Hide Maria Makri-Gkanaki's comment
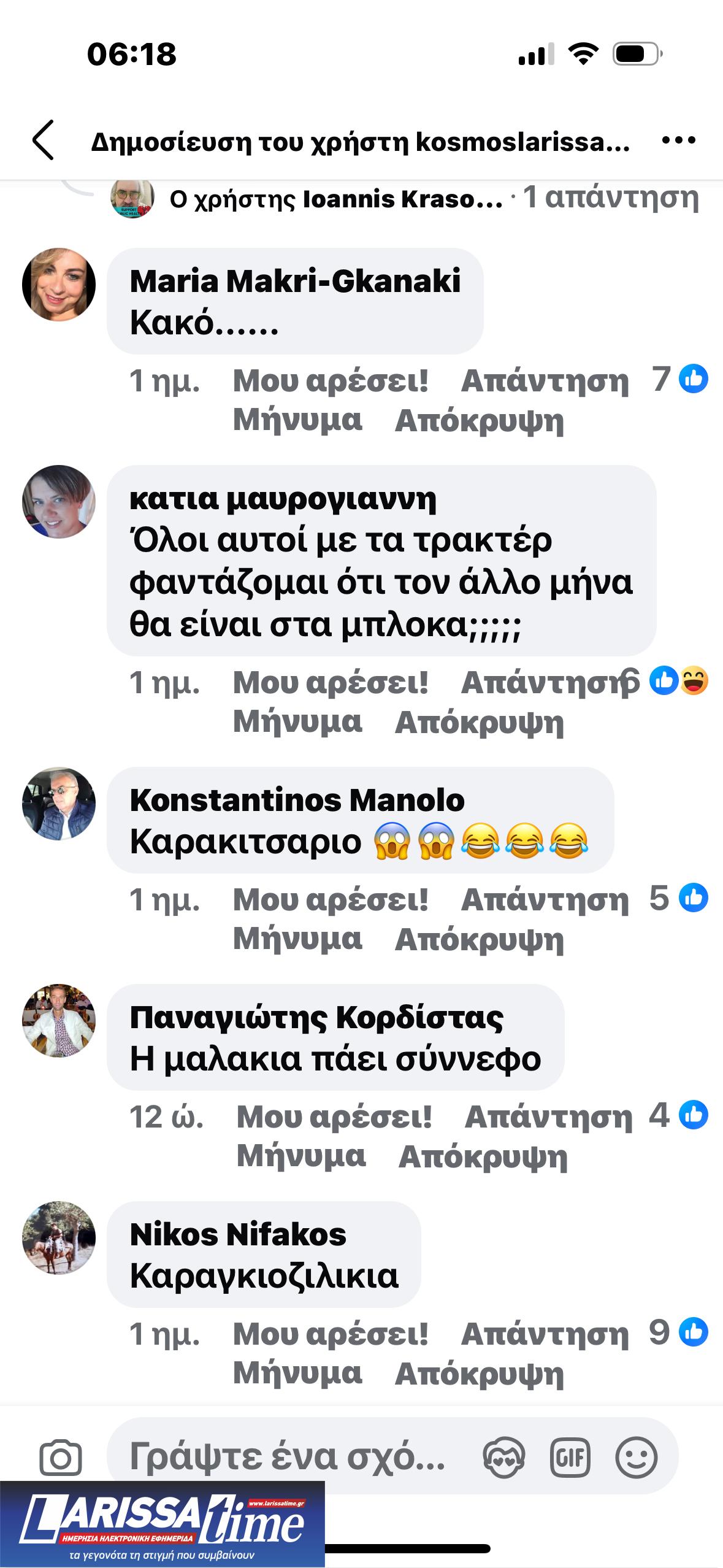The height and width of the screenshot is (1568, 723). point(479,421)
